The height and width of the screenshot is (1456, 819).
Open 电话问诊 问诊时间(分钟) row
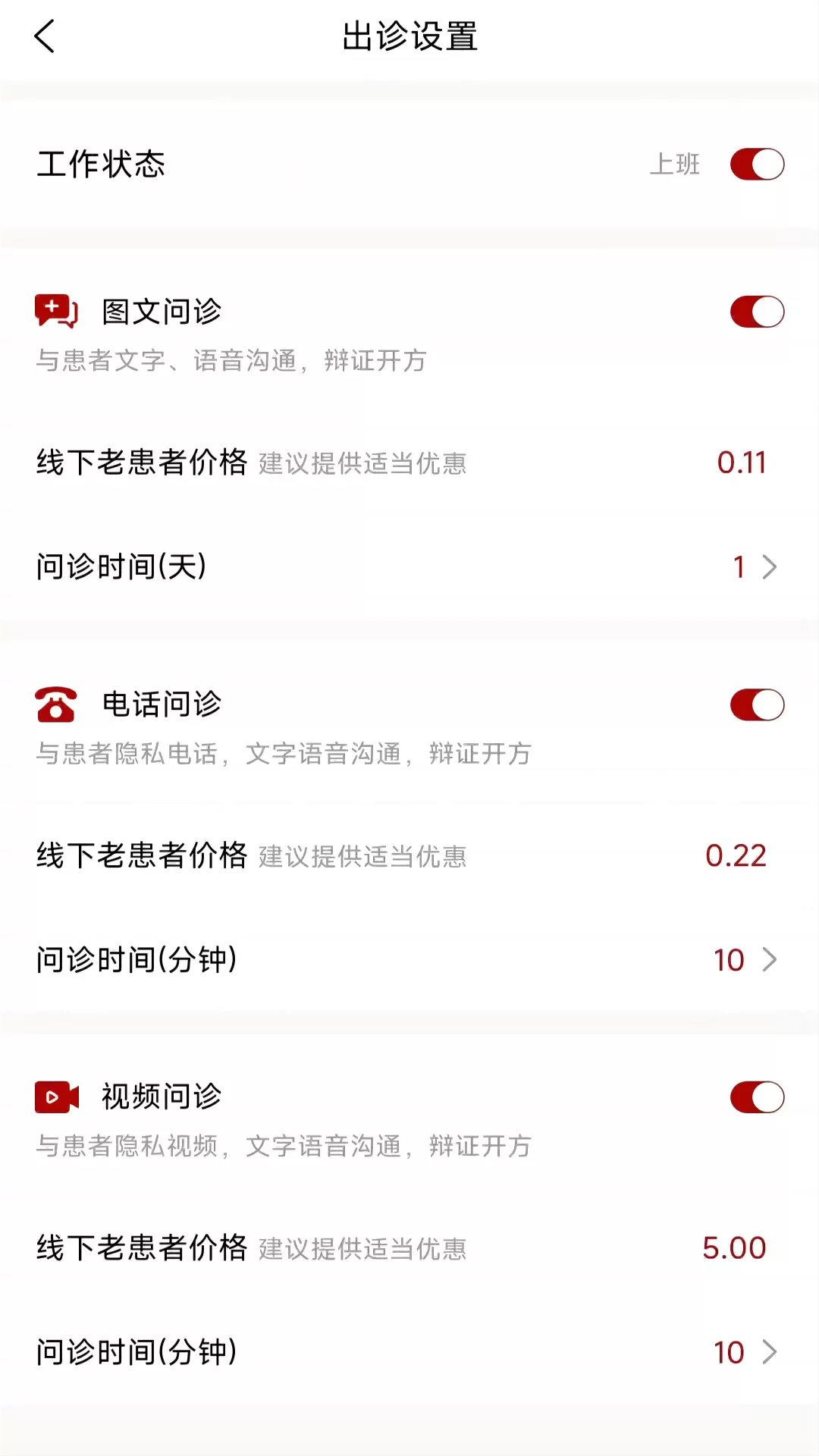click(409, 959)
